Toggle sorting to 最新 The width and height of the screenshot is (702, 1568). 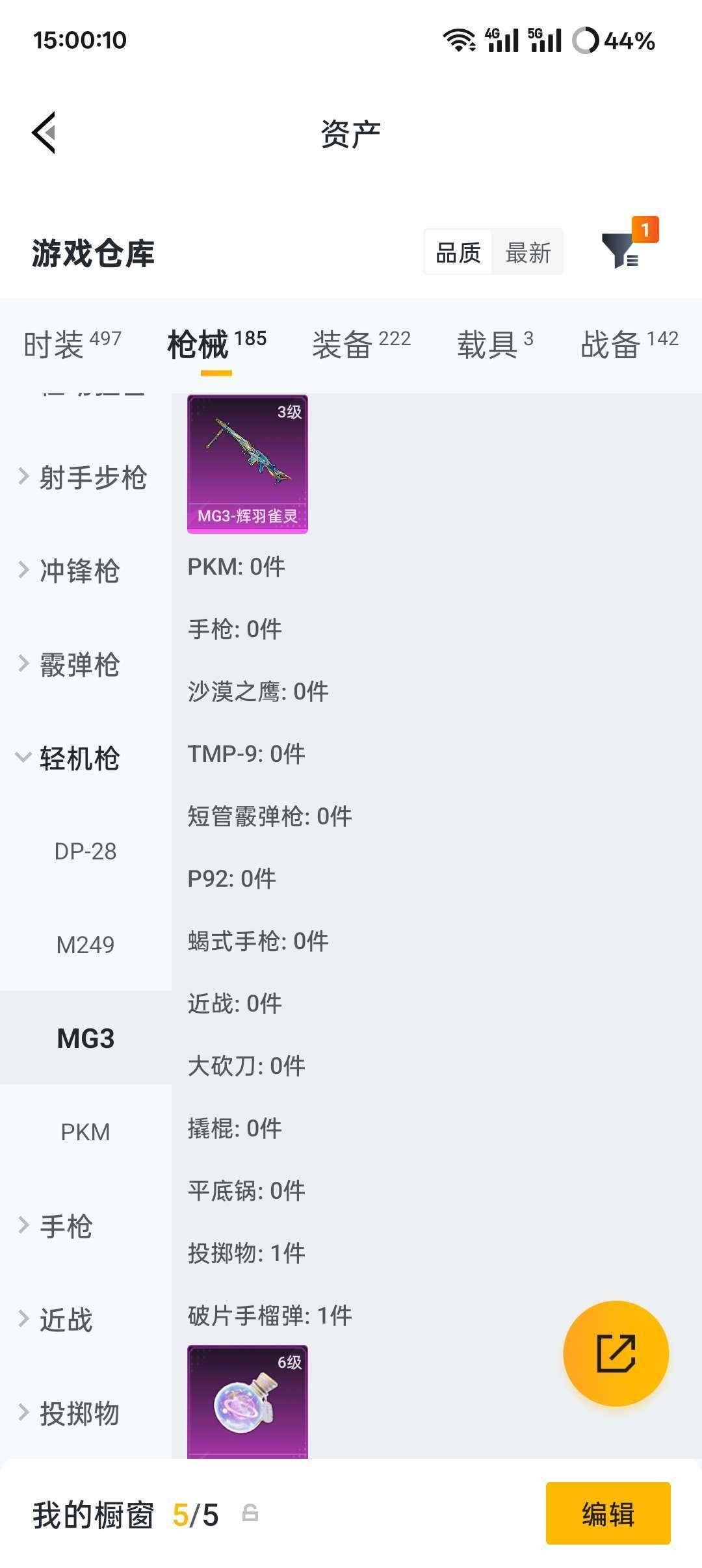529,252
